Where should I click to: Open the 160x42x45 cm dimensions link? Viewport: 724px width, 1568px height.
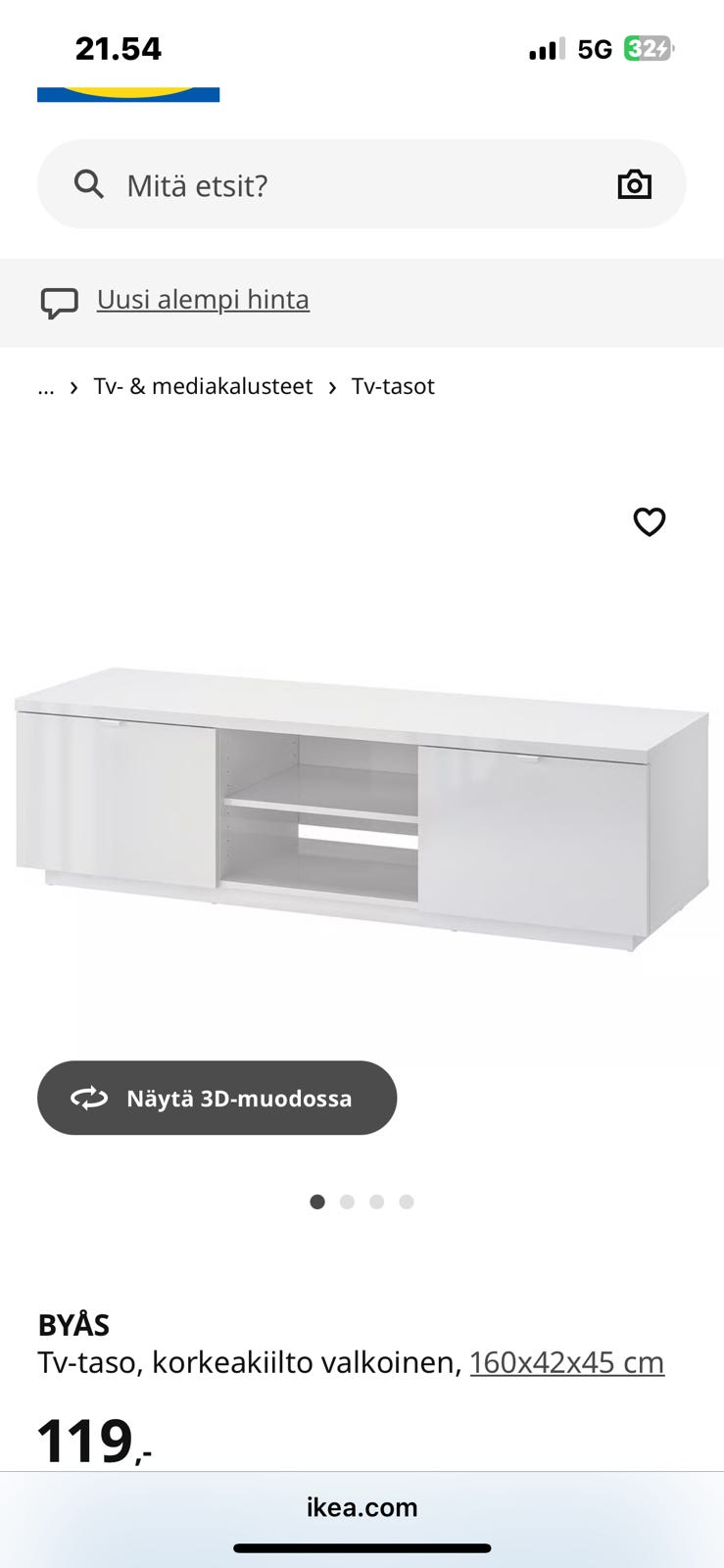(566, 1362)
